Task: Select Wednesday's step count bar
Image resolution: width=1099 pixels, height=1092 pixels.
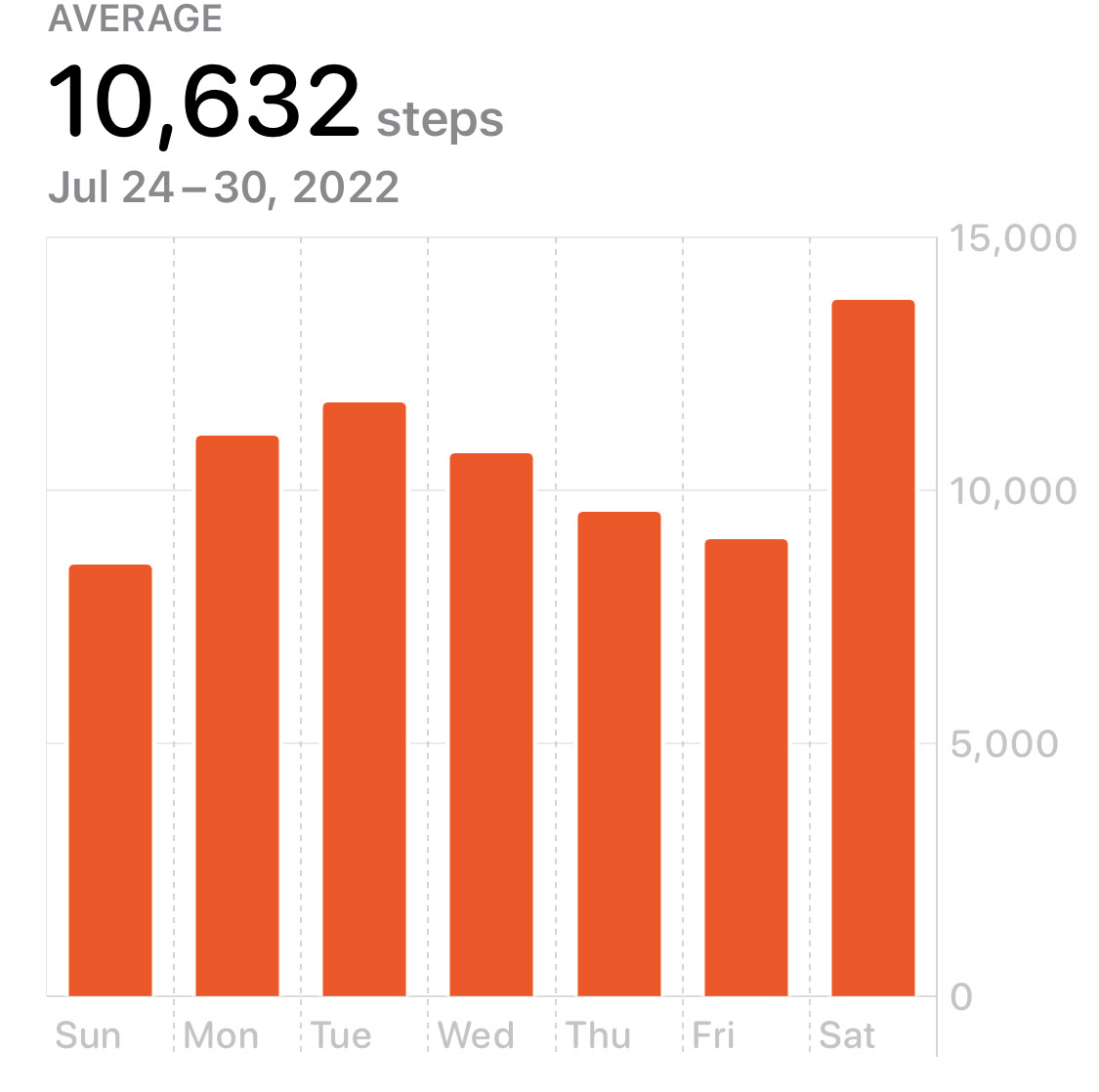Action: point(491,725)
